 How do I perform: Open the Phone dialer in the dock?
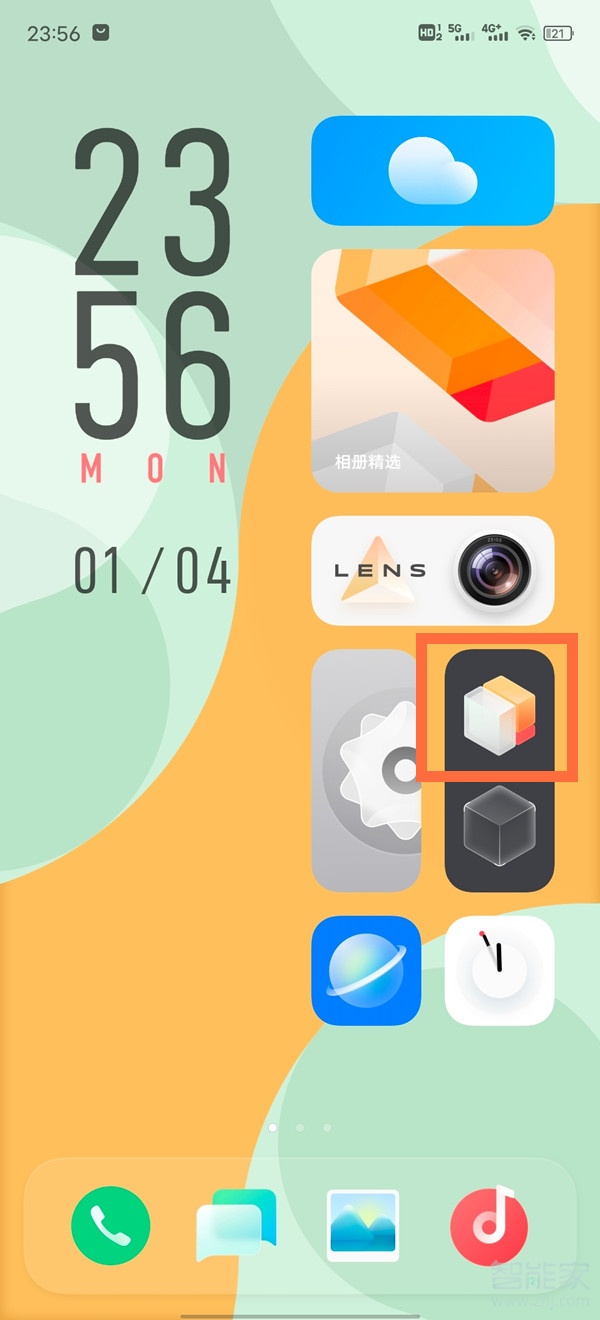(111, 1225)
